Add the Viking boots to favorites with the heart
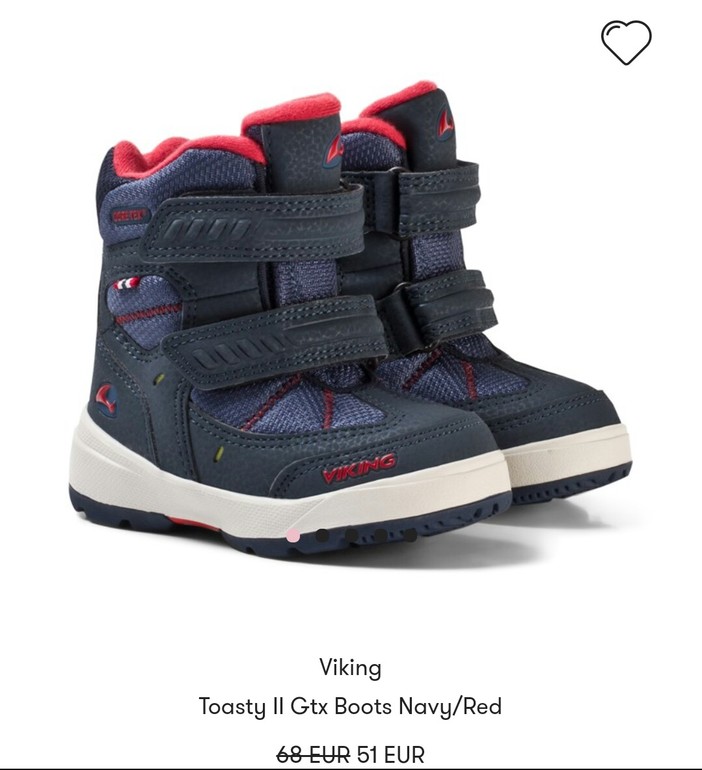Image resolution: width=702 pixels, height=770 pixels. tap(626, 42)
